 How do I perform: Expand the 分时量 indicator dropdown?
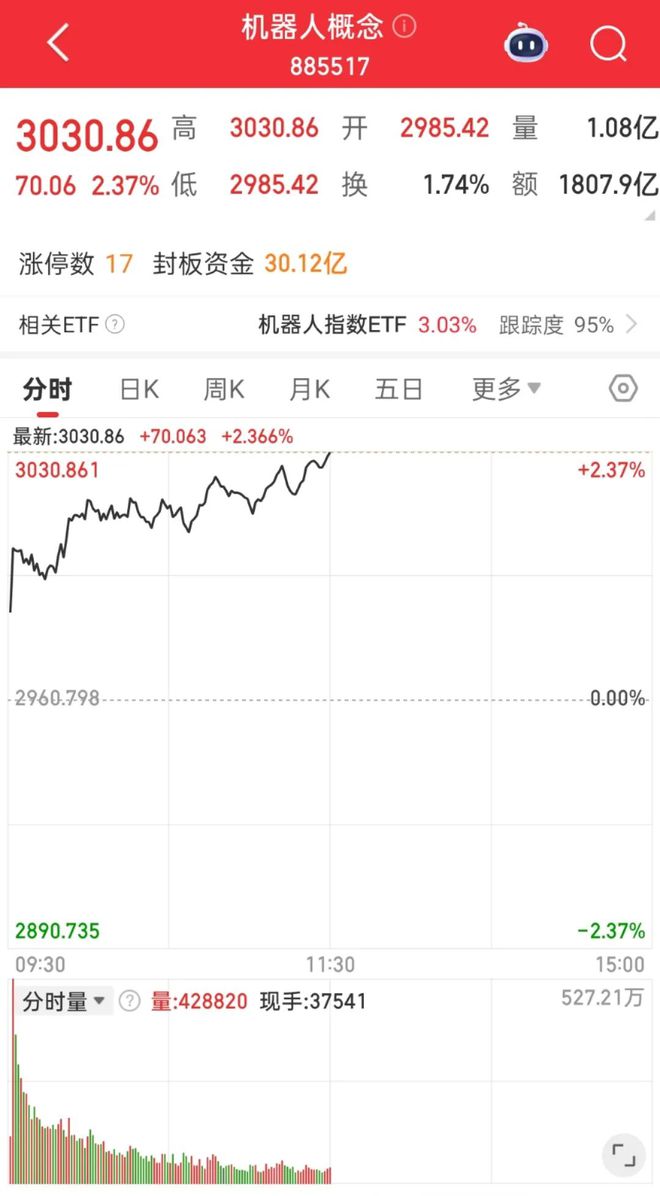(x=64, y=1001)
